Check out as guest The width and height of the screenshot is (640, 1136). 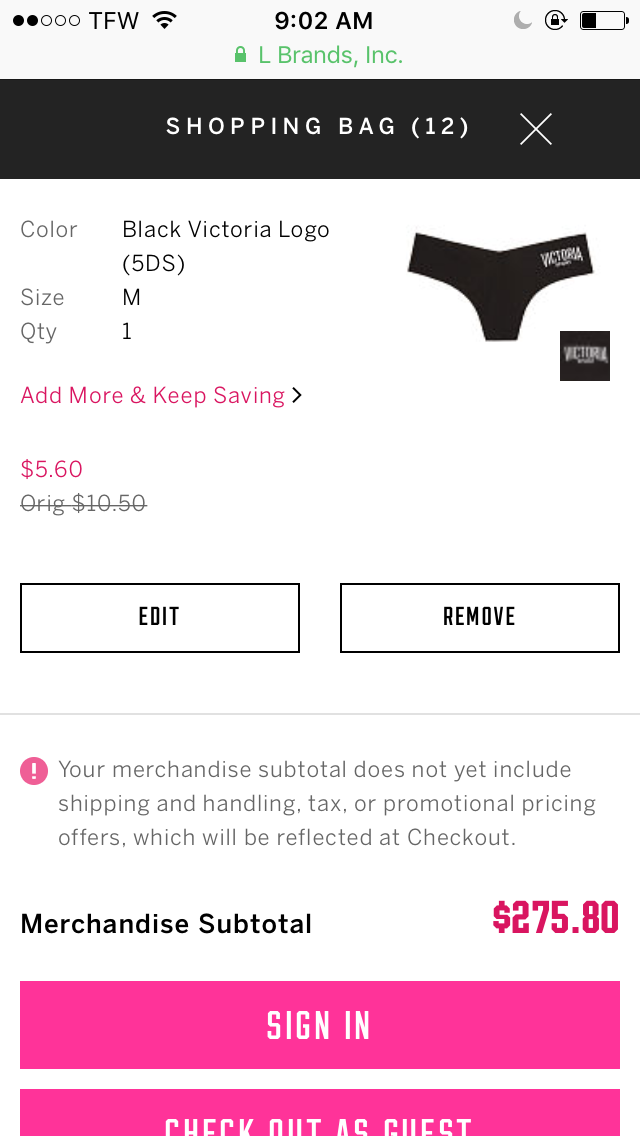point(320,1118)
